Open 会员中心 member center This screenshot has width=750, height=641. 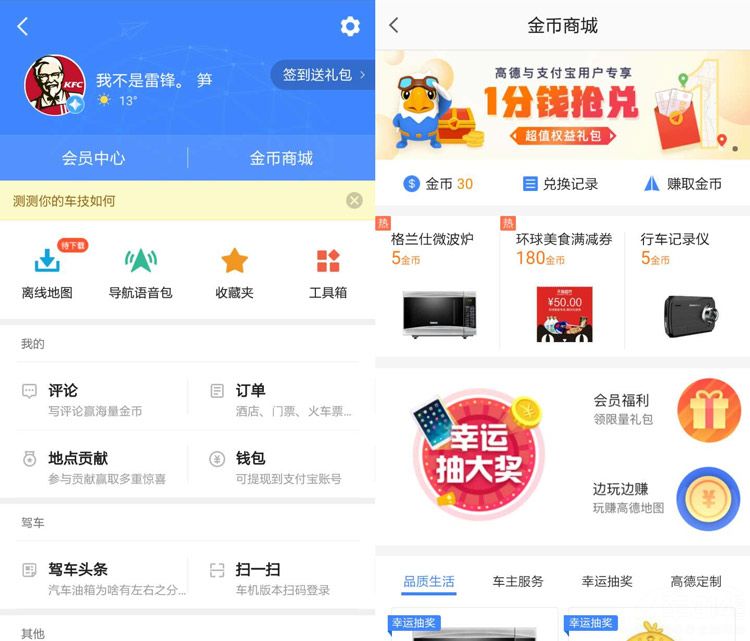93,158
